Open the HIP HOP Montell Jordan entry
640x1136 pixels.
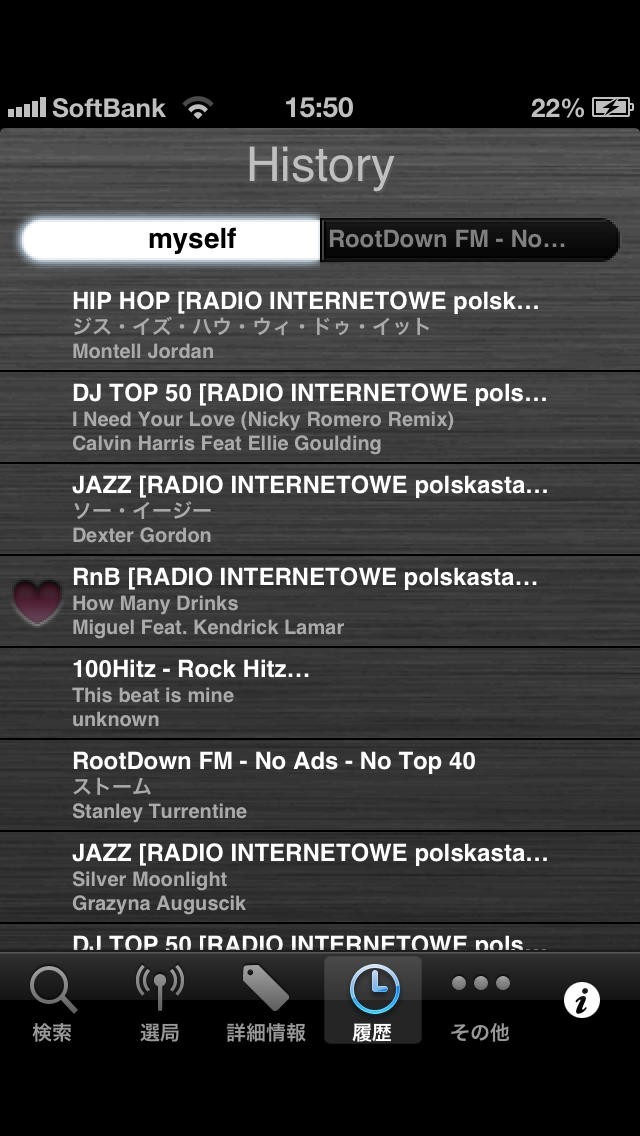(320, 325)
